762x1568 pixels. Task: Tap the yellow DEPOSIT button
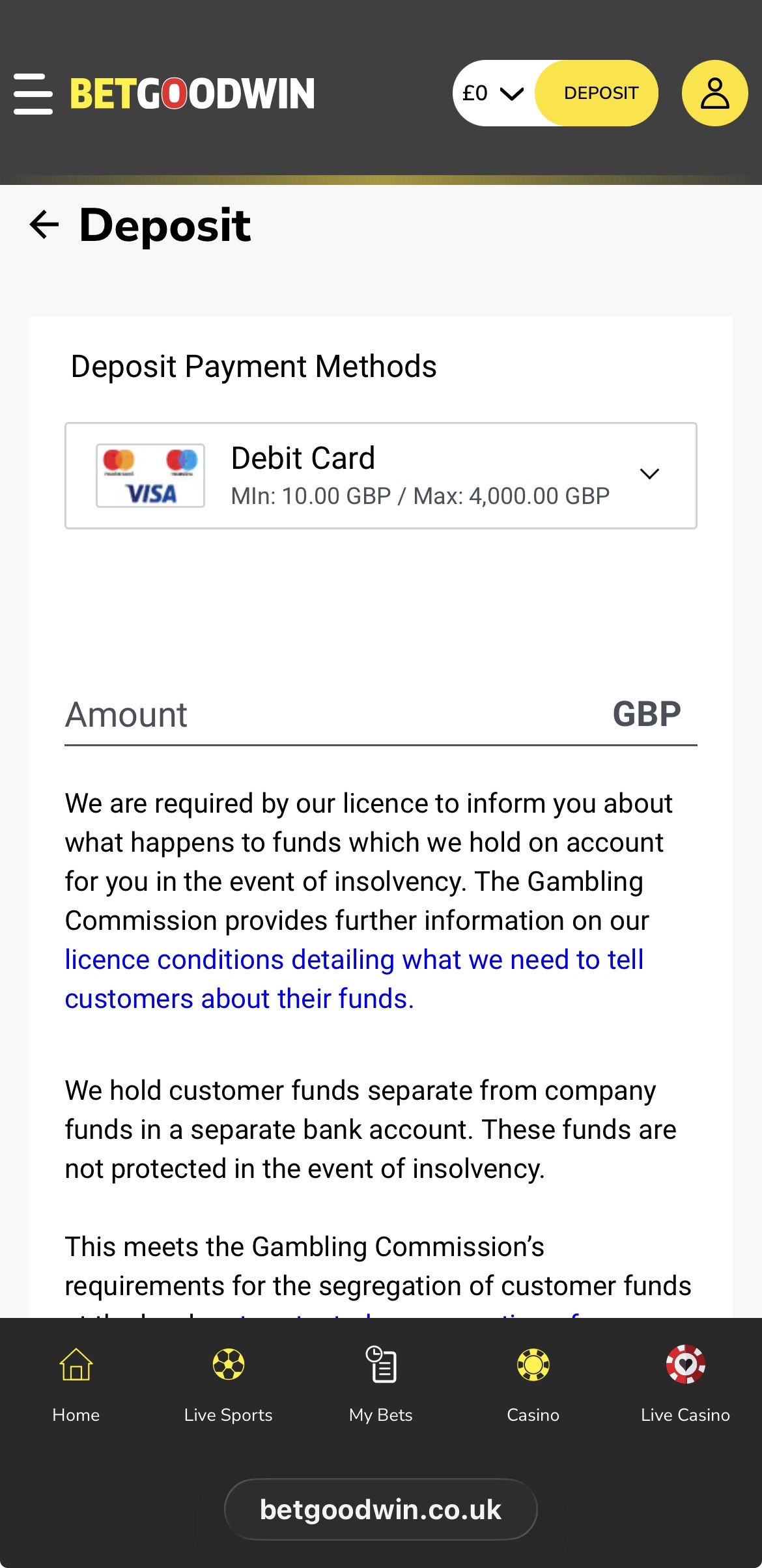[x=600, y=94]
